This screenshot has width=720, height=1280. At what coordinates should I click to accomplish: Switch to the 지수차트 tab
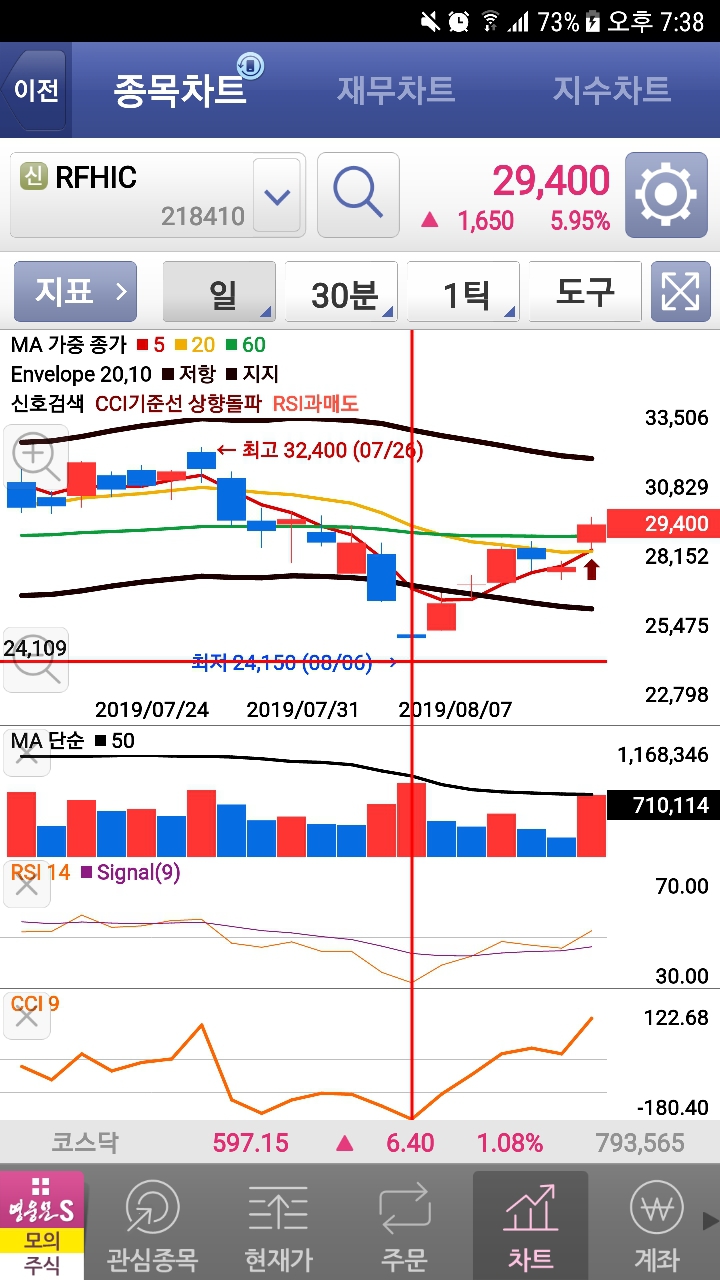pyautogui.click(x=612, y=90)
